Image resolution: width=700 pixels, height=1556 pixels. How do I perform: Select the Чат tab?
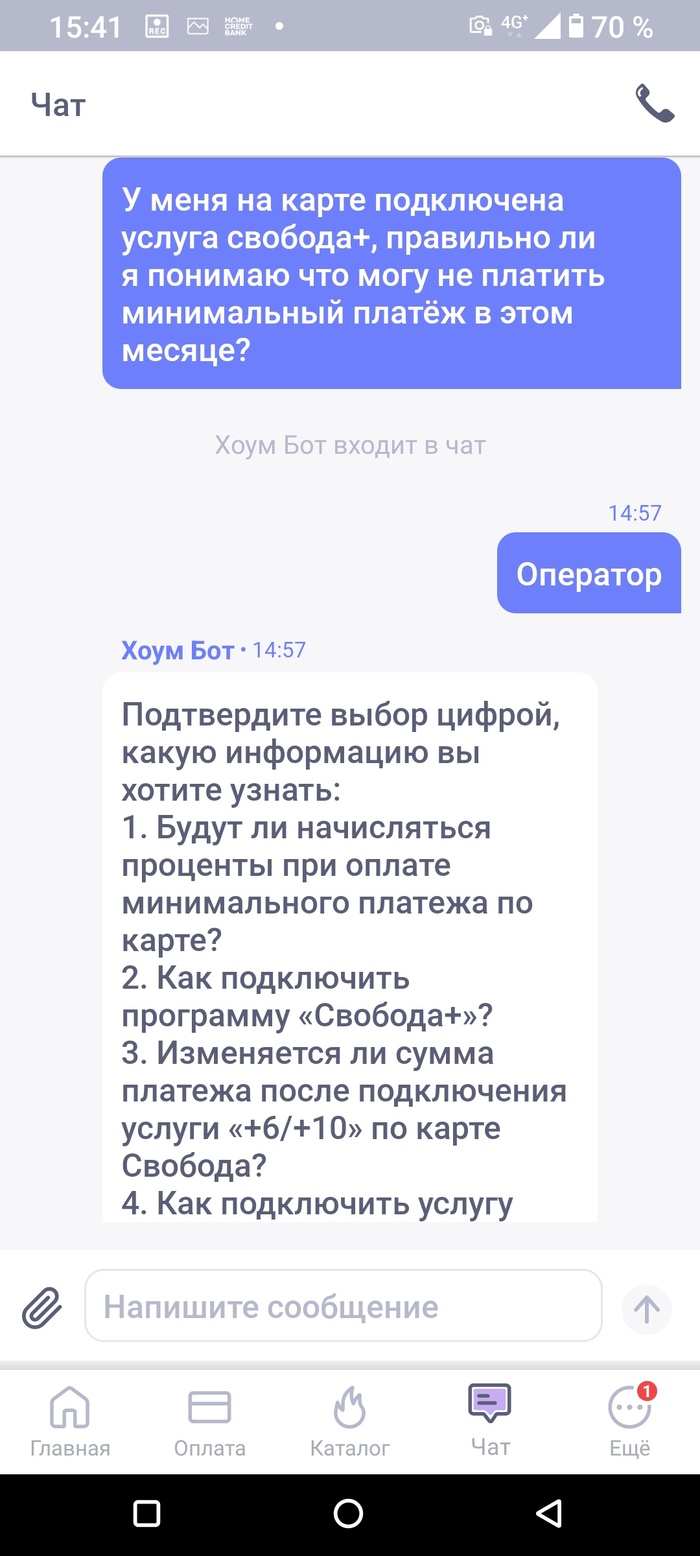pyautogui.click(x=490, y=1421)
